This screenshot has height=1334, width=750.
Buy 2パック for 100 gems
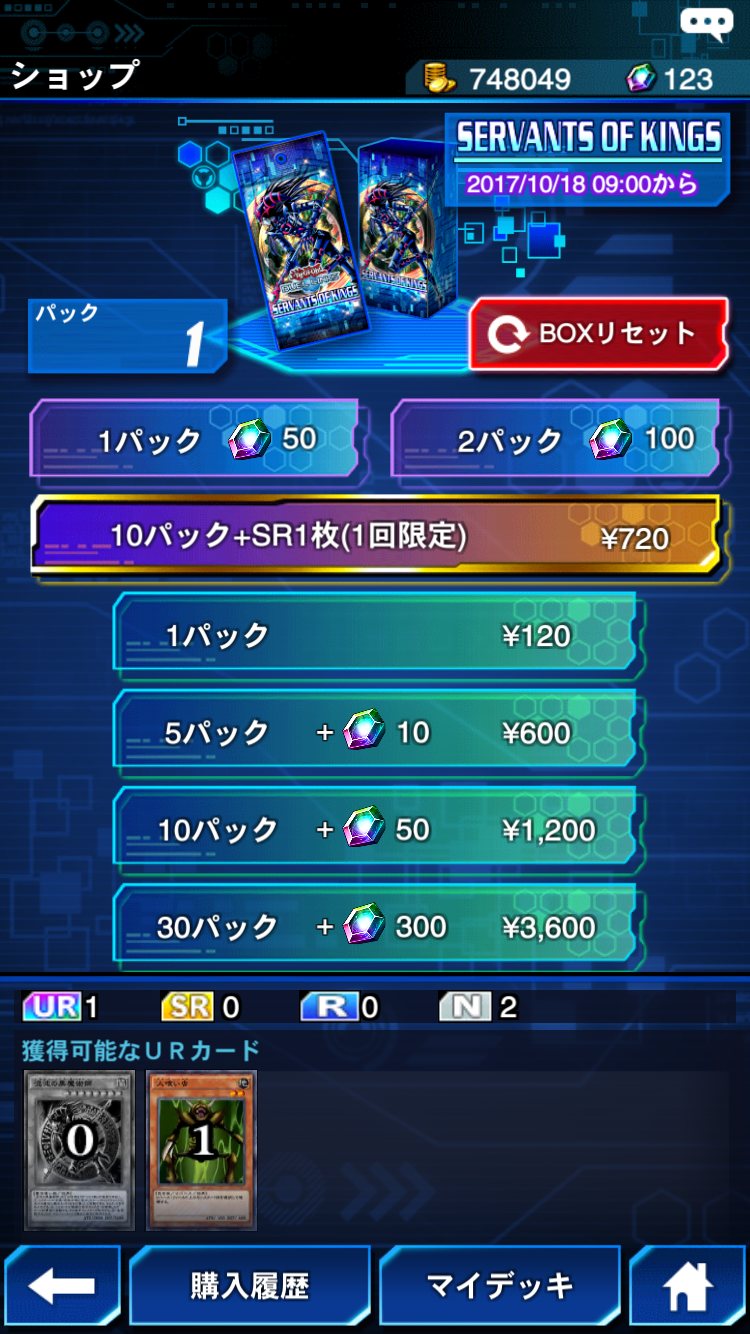(x=557, y=438)
